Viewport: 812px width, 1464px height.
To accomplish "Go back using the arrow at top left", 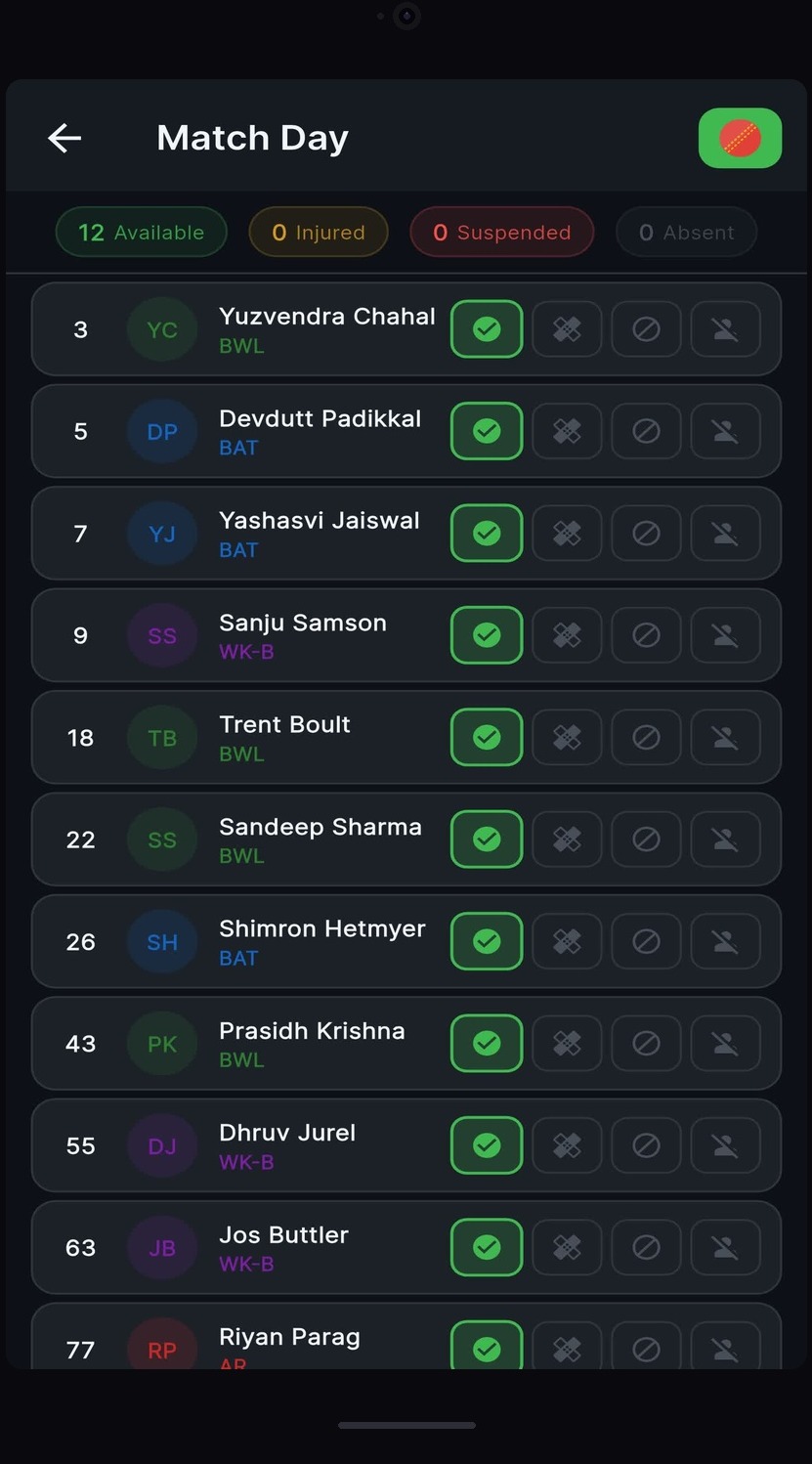I will click(x=64, y=138).
